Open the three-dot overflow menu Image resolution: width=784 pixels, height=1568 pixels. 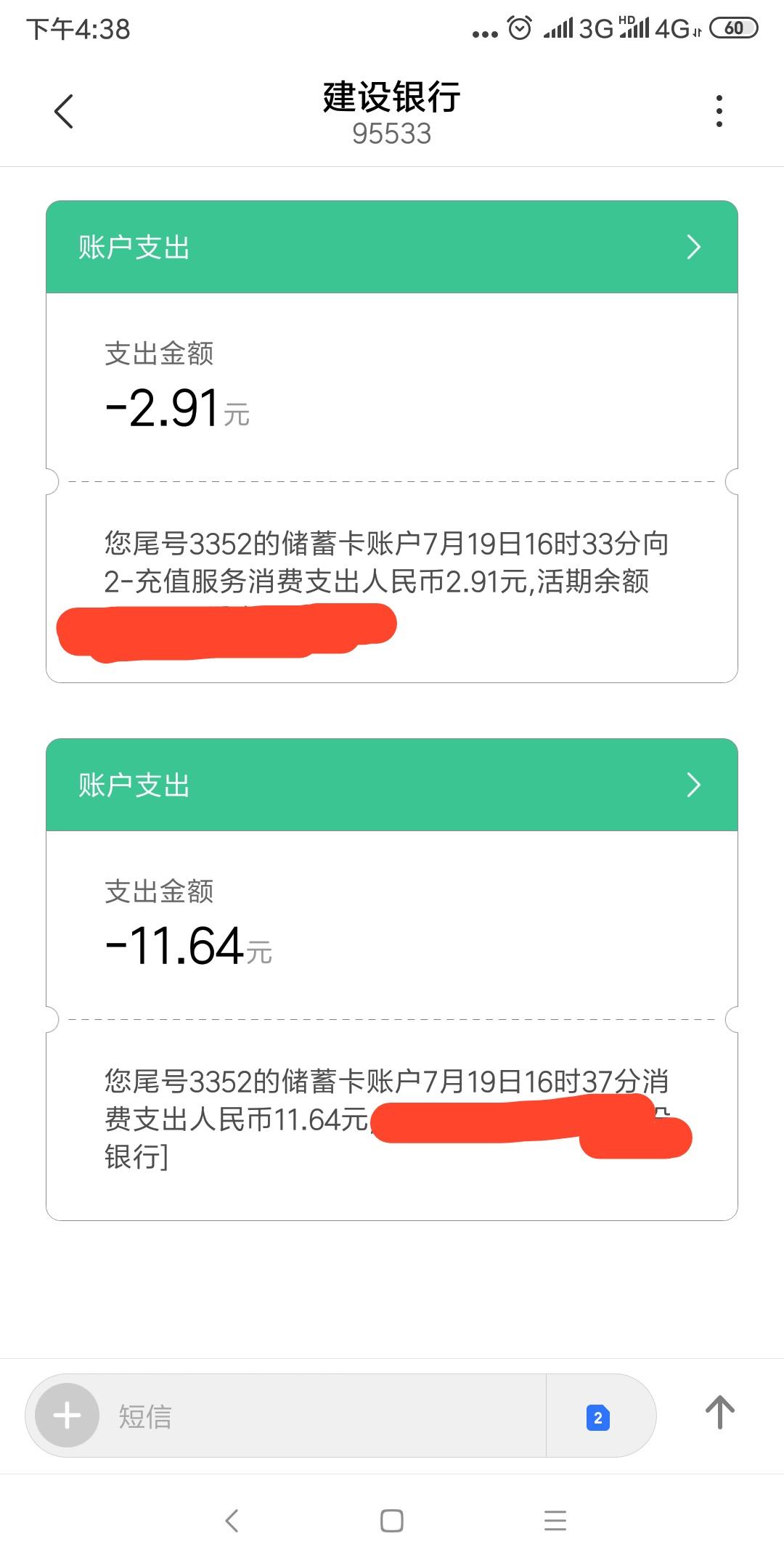tap(719, 112)
